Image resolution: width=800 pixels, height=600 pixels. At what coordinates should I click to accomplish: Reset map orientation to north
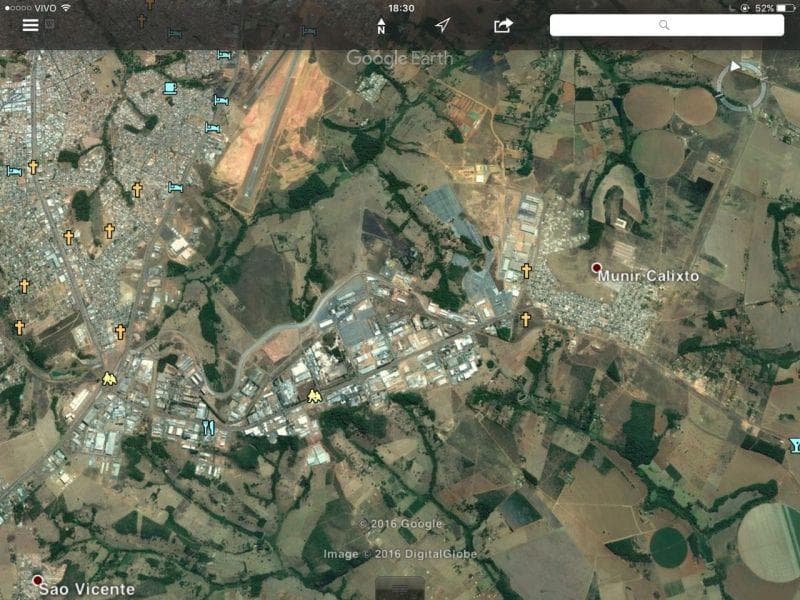pyautogui.click(x=381, y=25)
